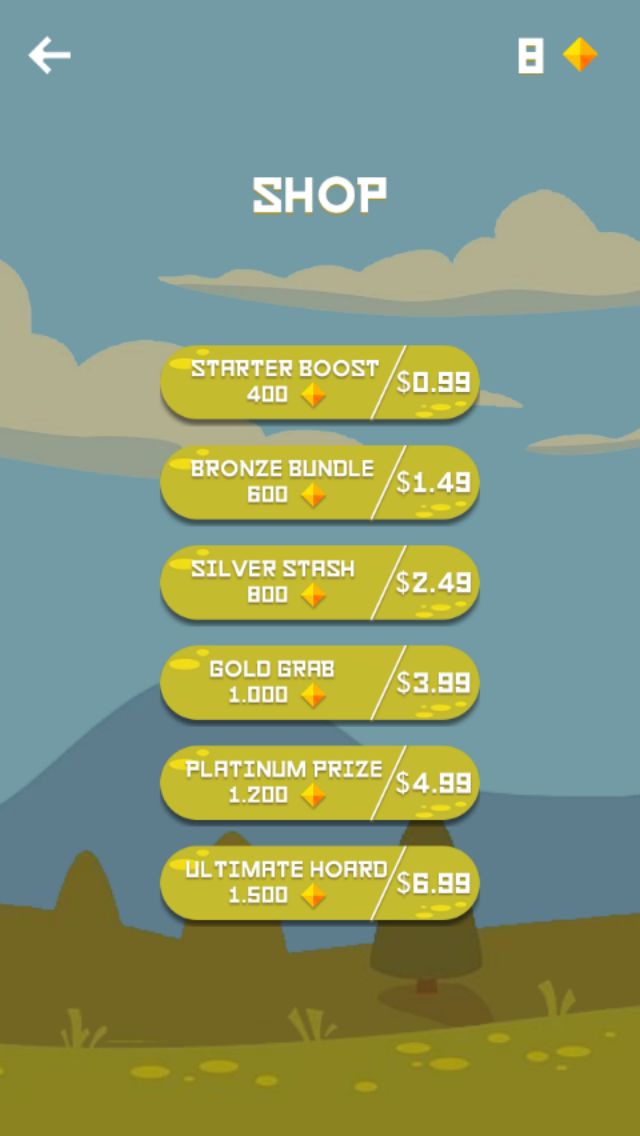Go back with the arrow icon
This screenshot has width=640, height=1136.
[49, 55]
